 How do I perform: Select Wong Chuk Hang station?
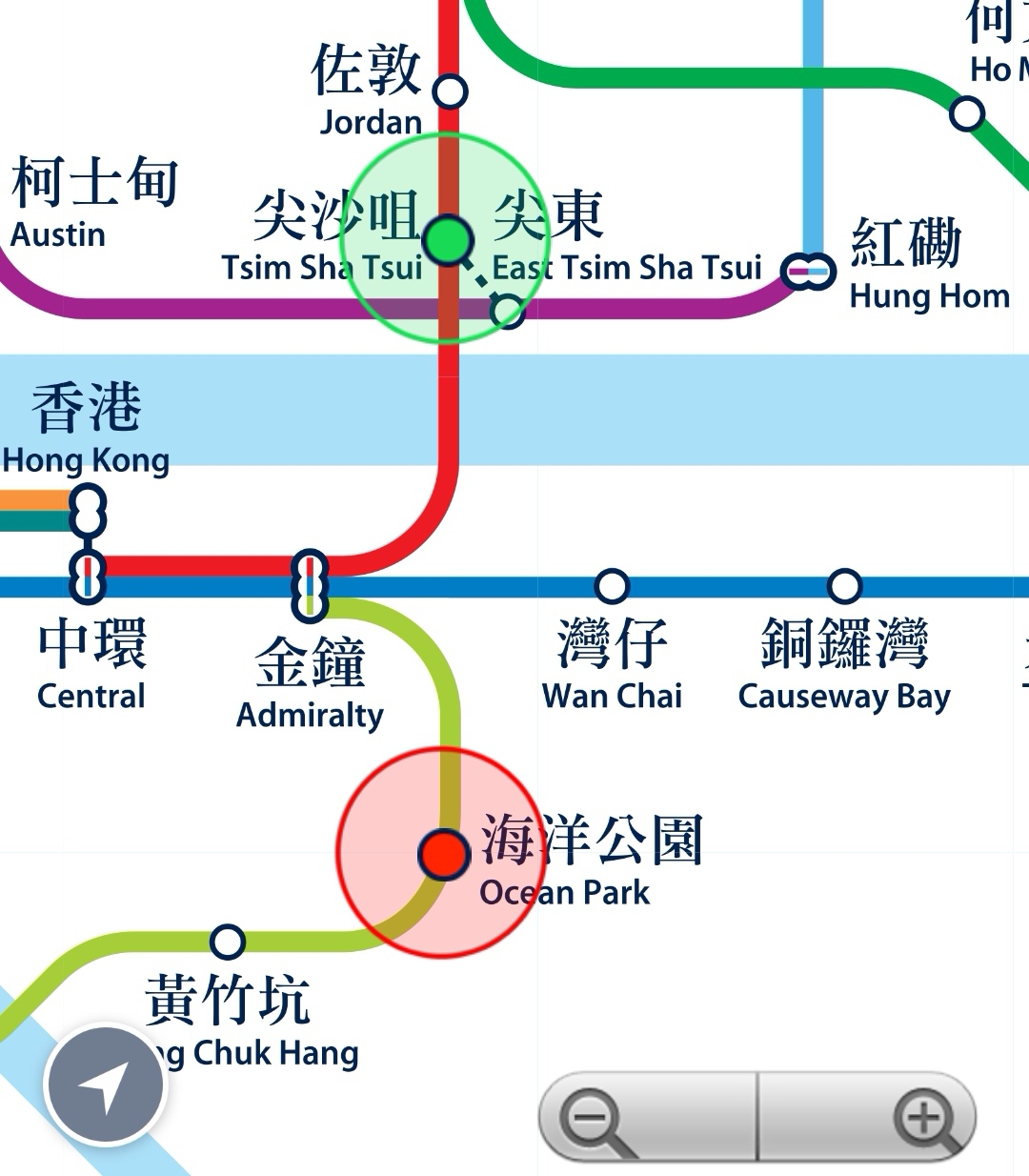(x=227, y=942)
